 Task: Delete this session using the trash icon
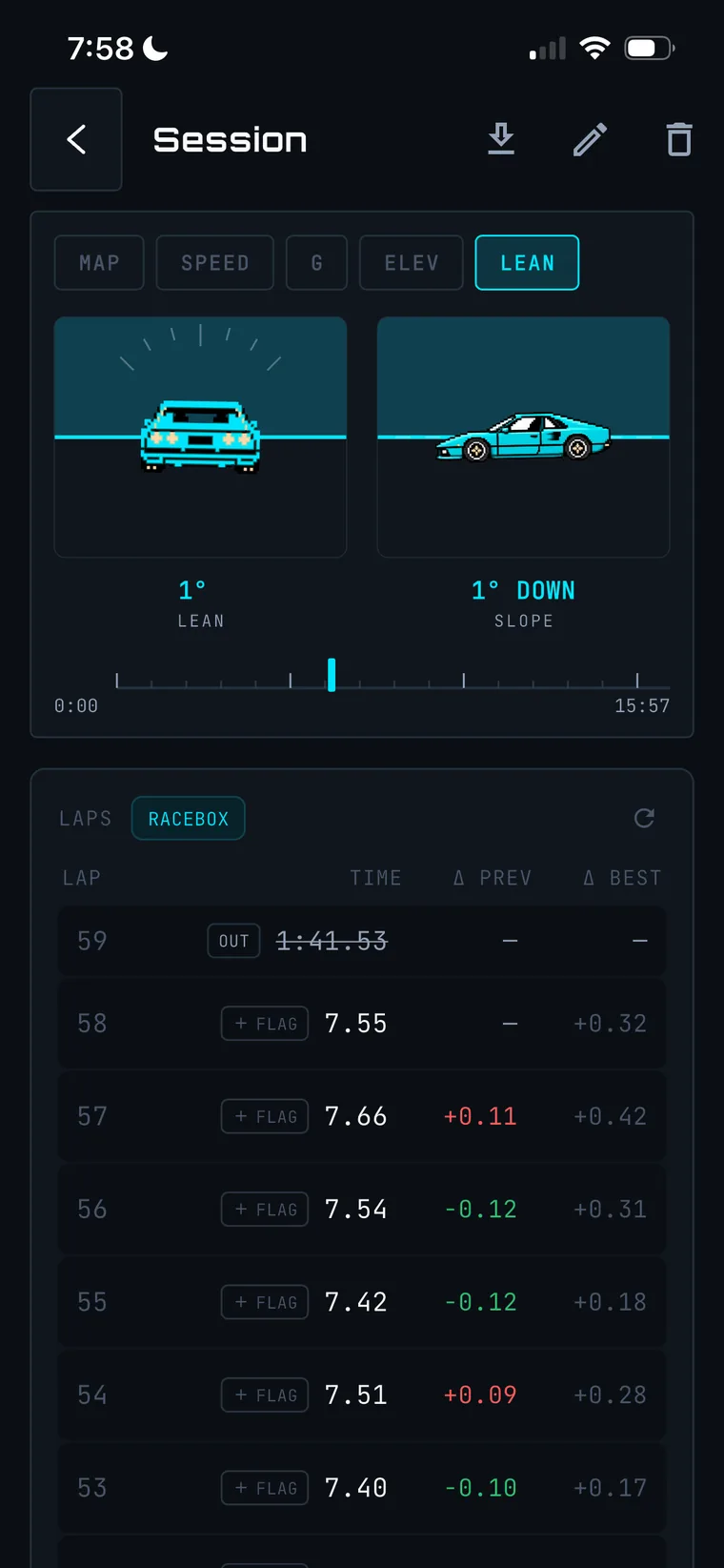pyautogui.click(x=678, y=139)
